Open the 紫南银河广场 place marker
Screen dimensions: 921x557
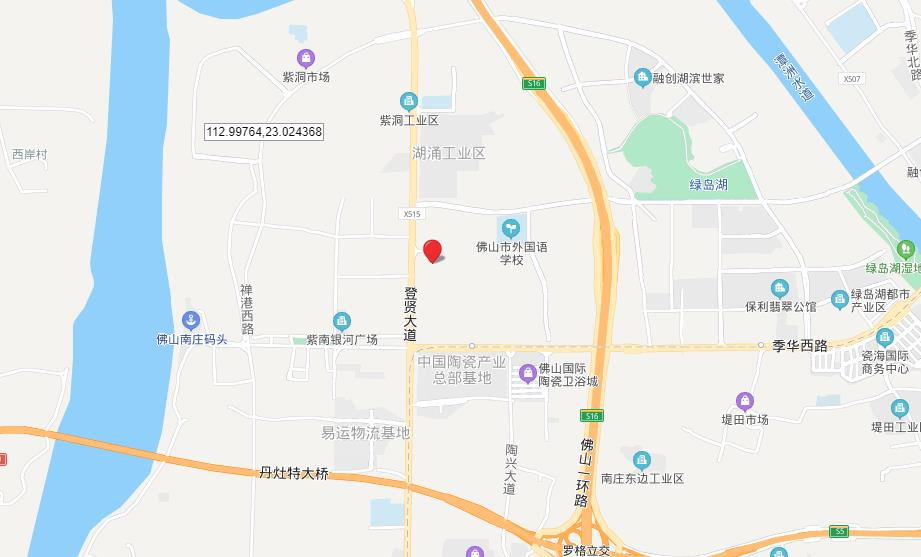342,321
